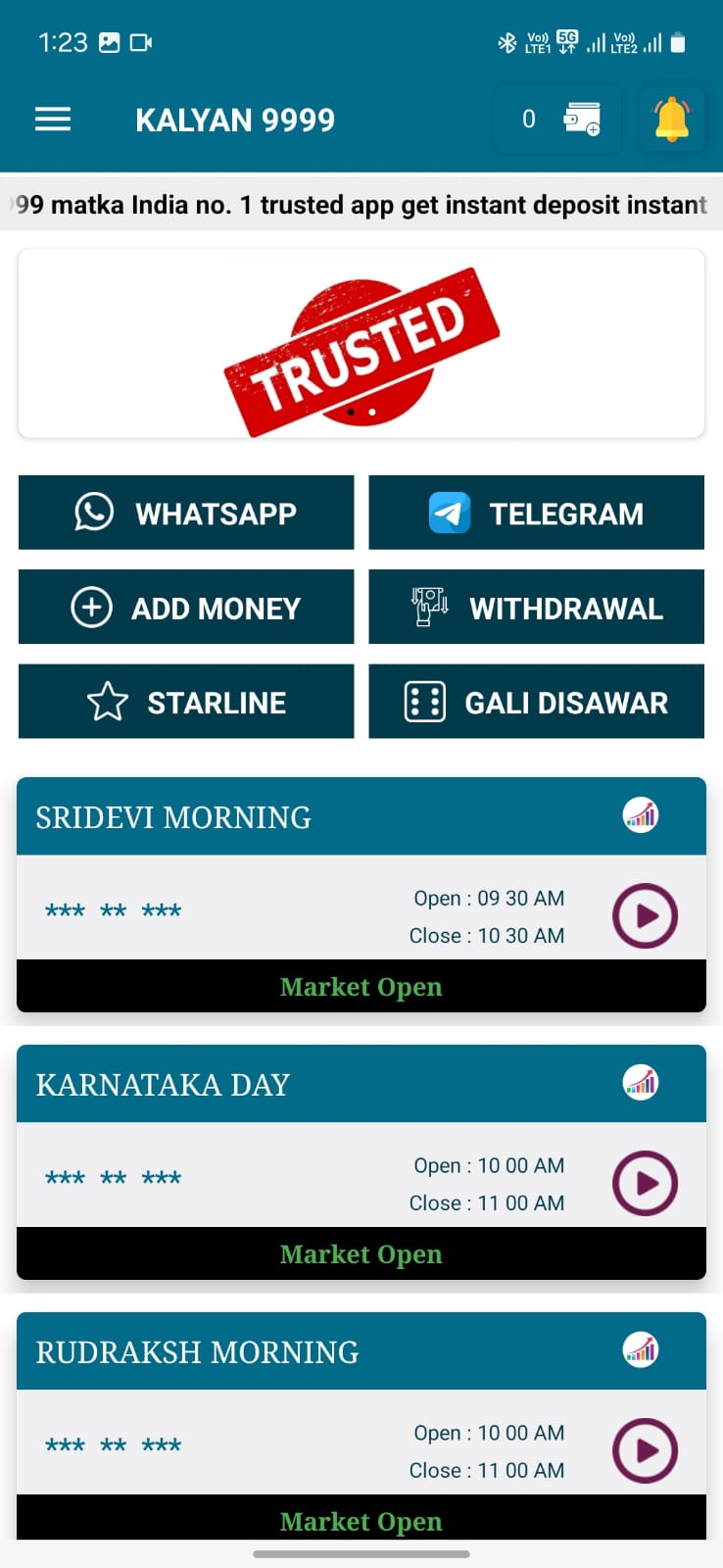Open the Withdrawal option
723x1568 pixels.
[536, 608]
